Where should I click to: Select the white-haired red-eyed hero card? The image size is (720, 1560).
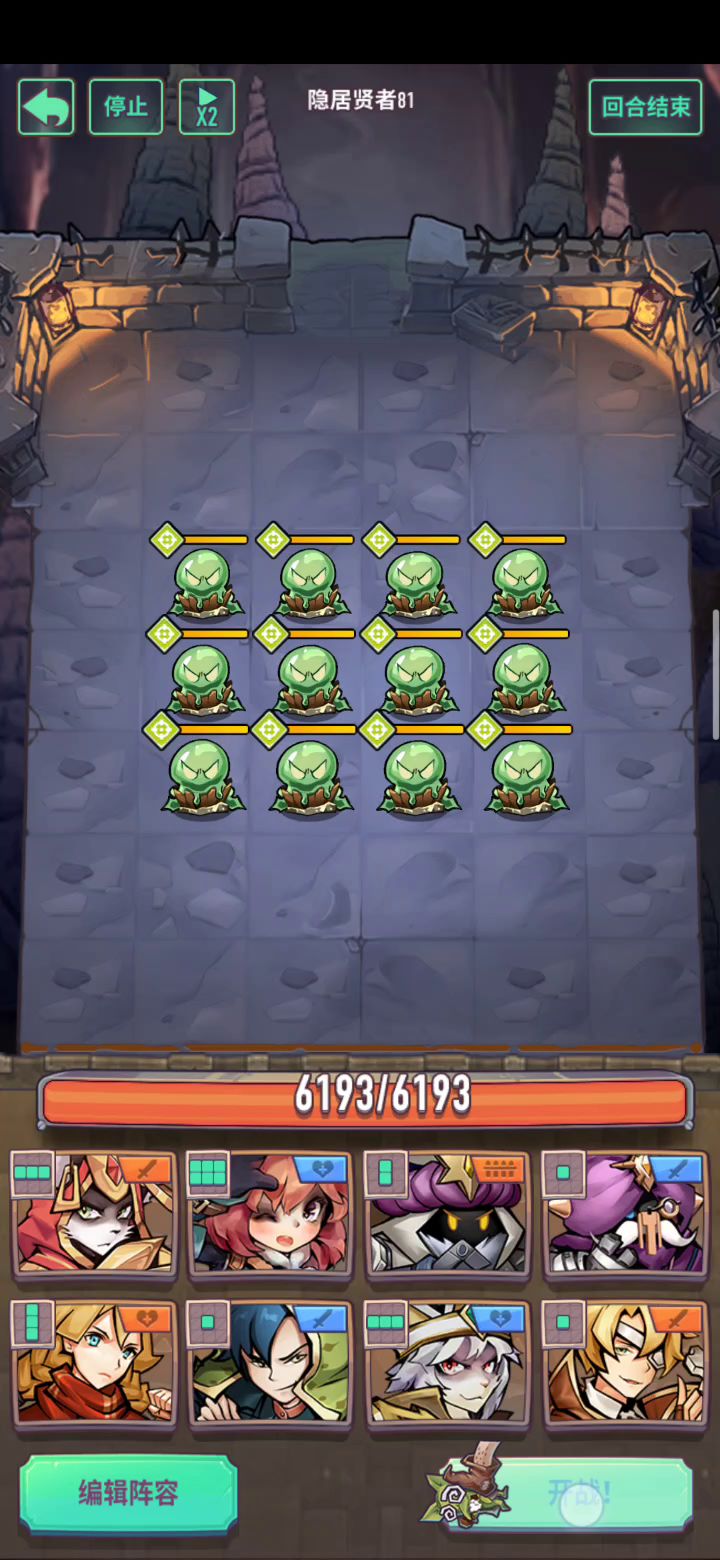coord(447,1363)
